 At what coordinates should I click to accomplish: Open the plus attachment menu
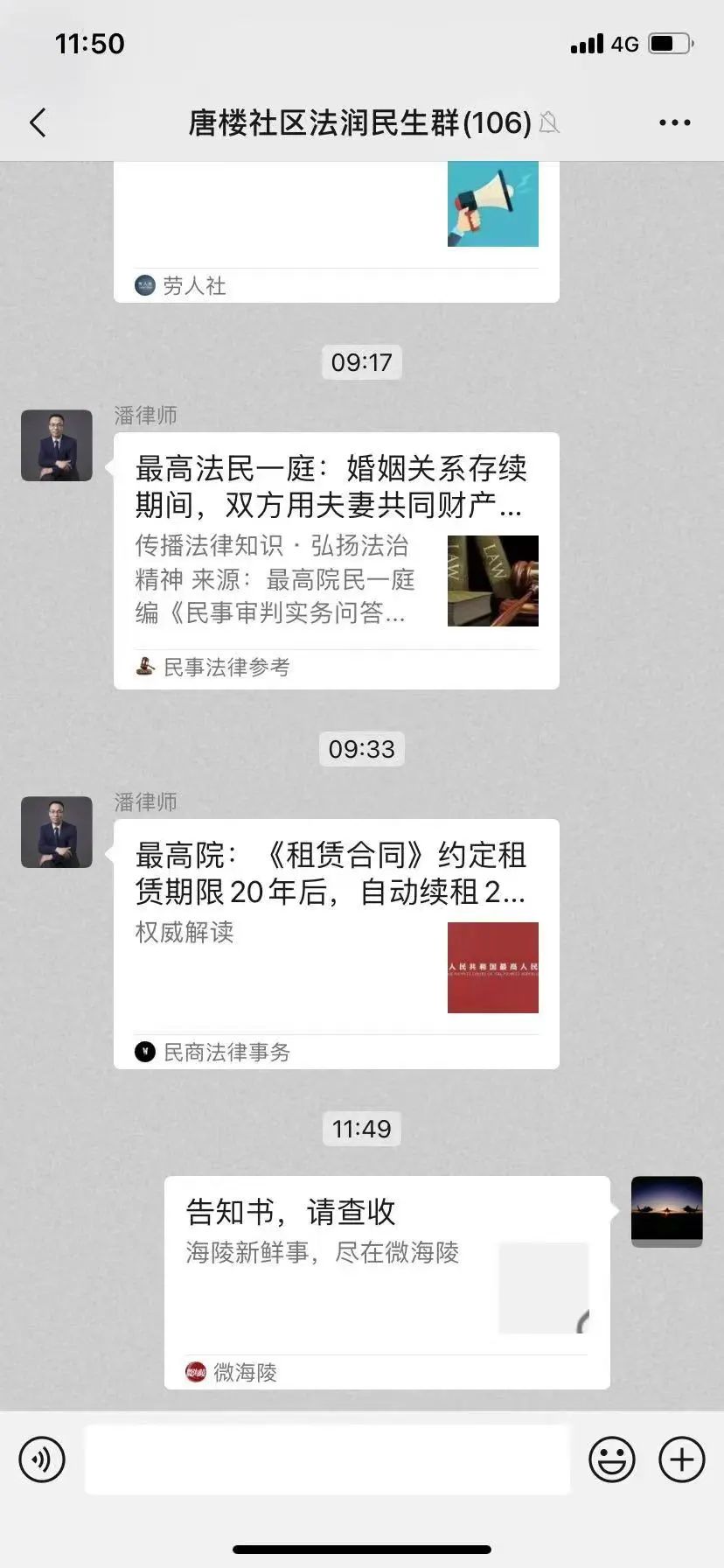681,1459
